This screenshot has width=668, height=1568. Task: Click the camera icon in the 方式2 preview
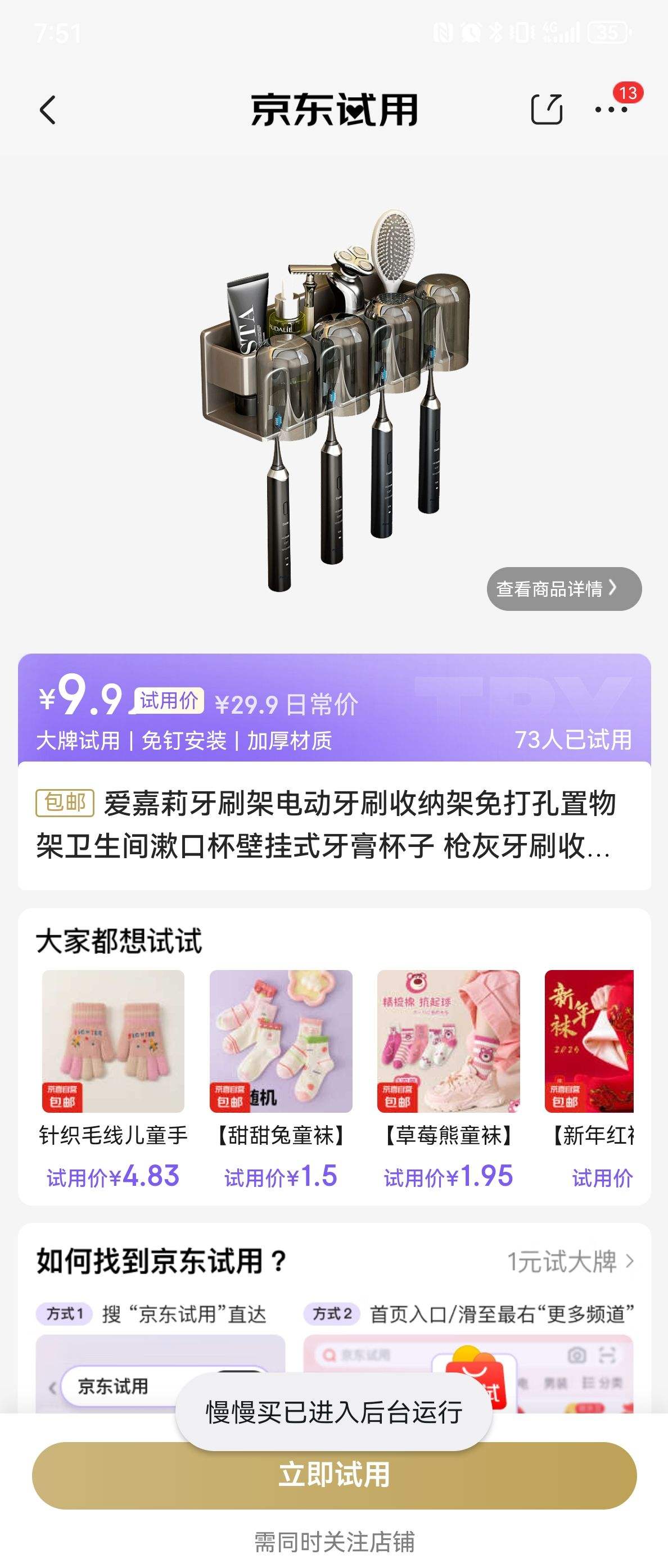(x=577, y=1354)
